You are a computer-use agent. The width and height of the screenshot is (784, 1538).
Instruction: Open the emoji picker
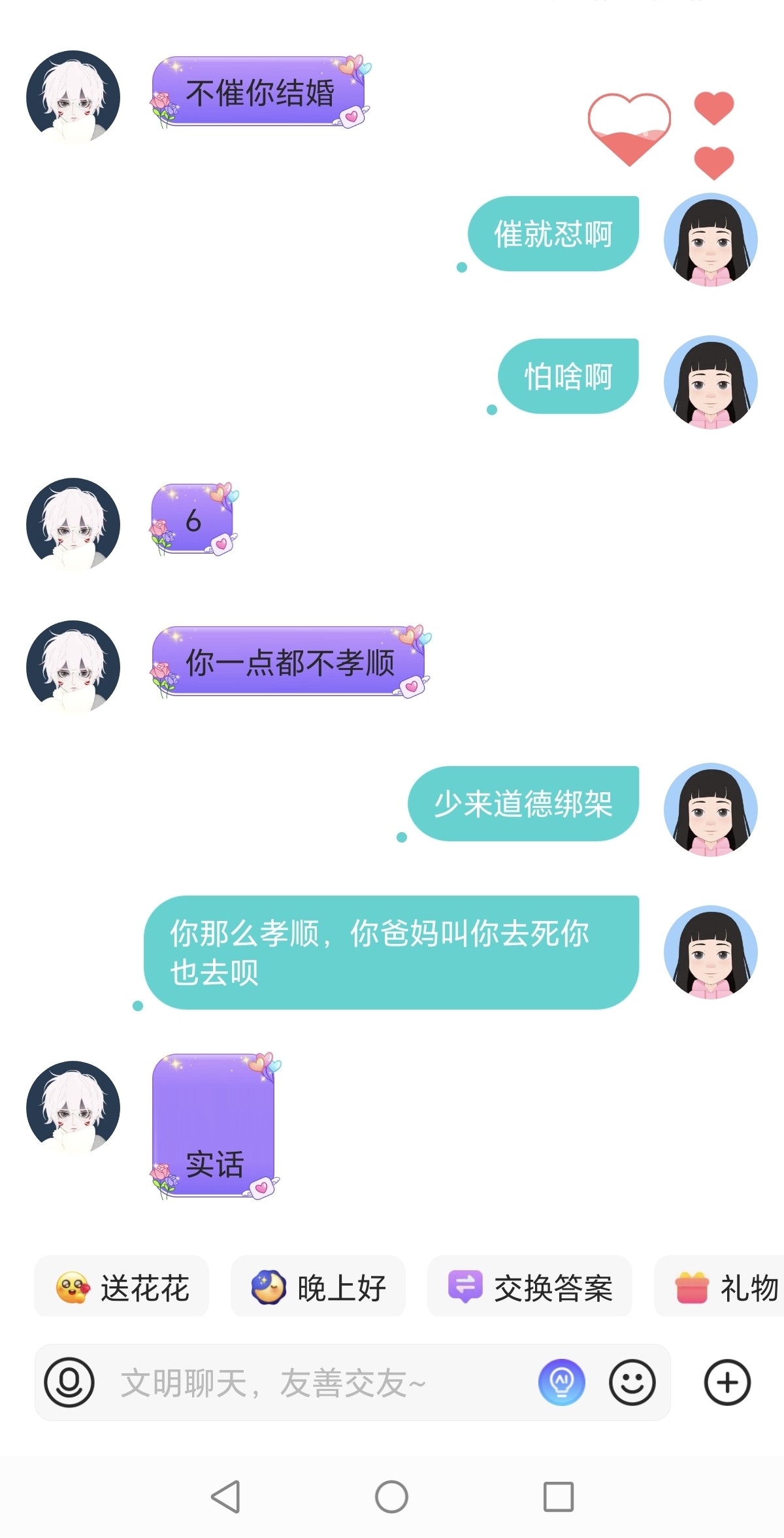(632, 1382)
